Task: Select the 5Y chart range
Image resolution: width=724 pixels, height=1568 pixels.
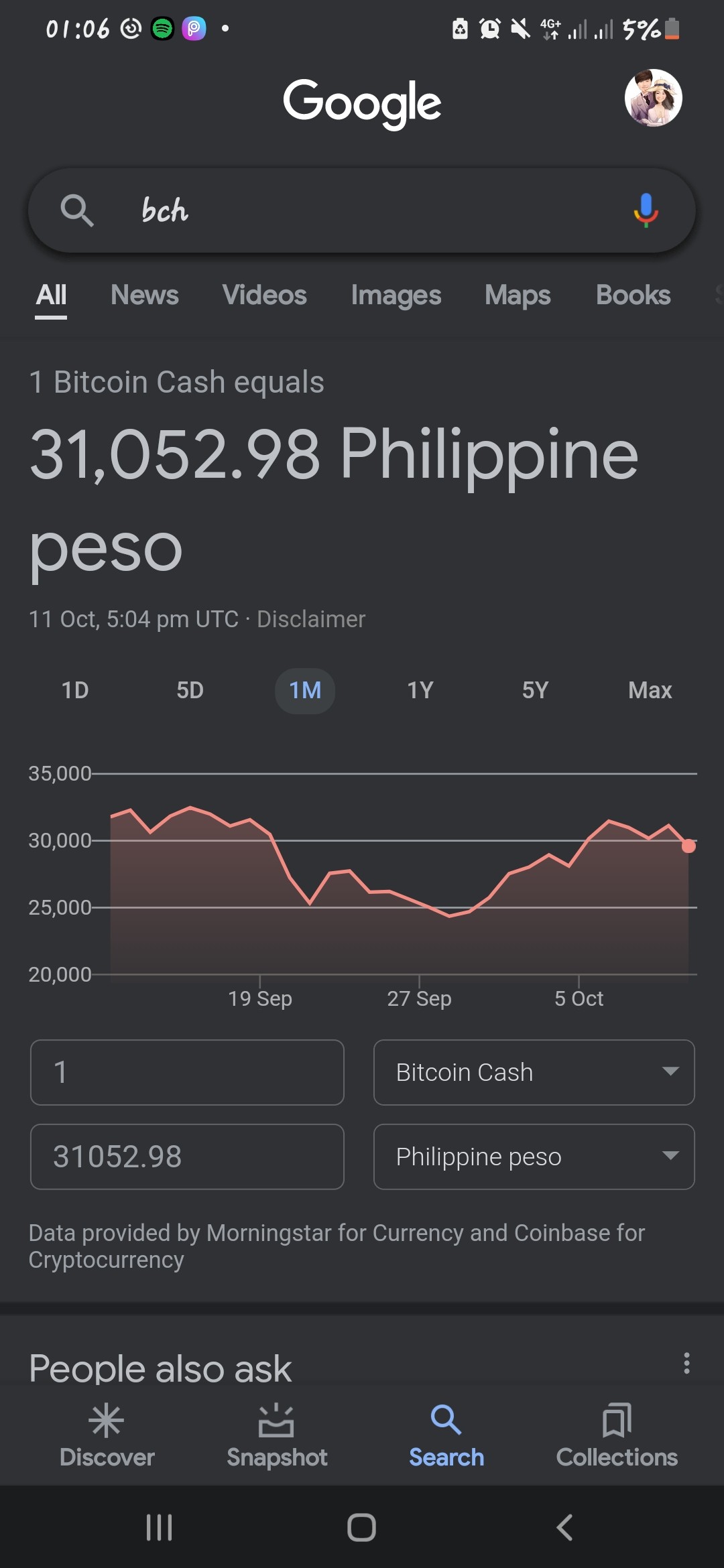Action: tap(535, 690)
